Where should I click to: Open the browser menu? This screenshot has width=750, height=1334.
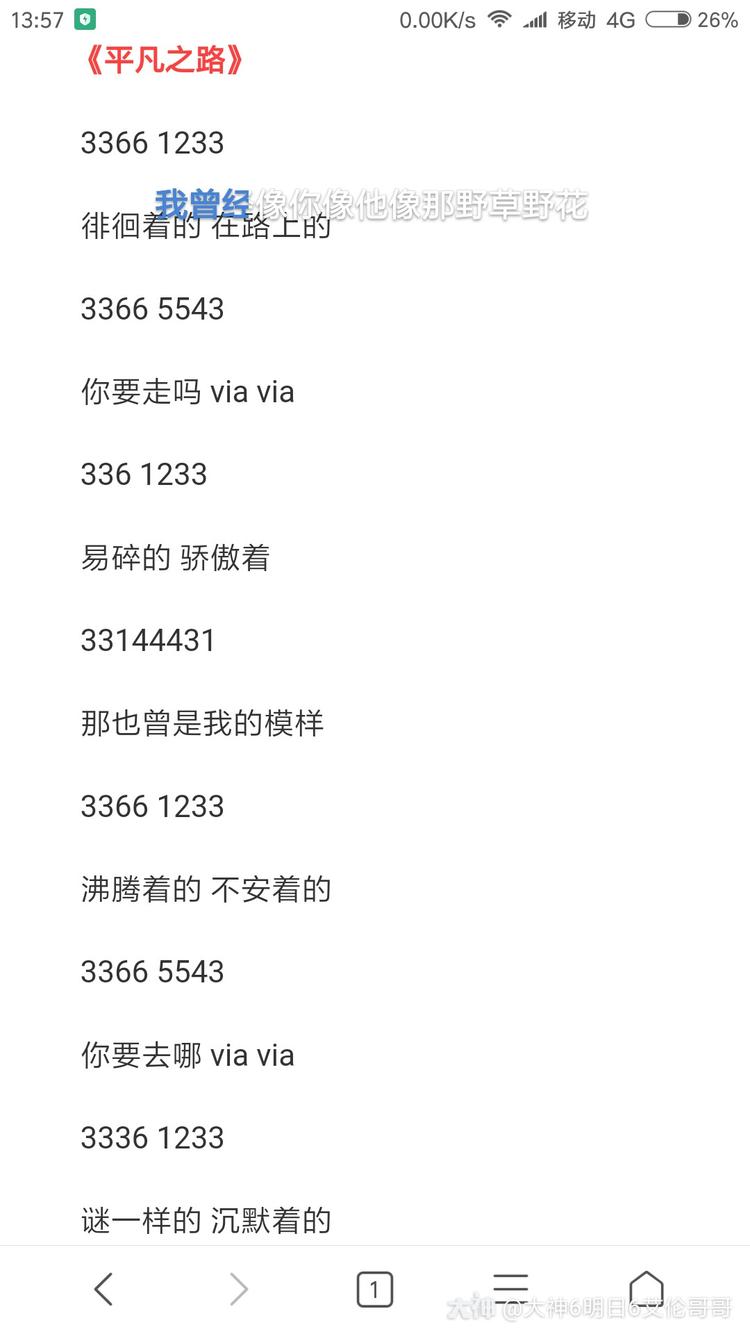[511, 1289]
